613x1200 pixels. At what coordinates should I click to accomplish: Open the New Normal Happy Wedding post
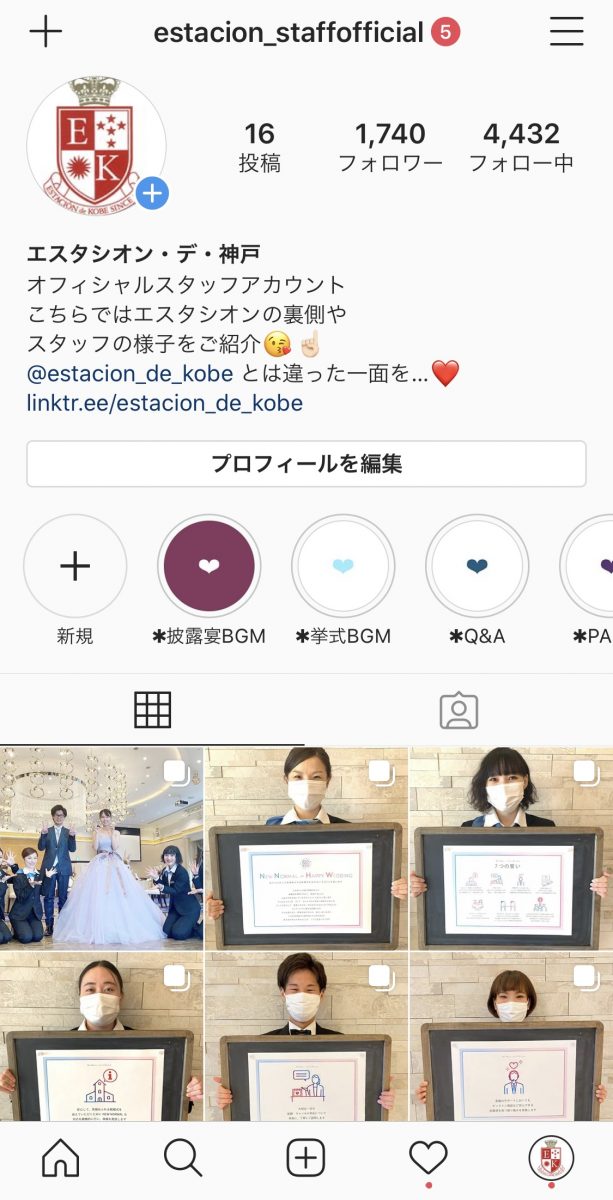(x=306, y=846)
